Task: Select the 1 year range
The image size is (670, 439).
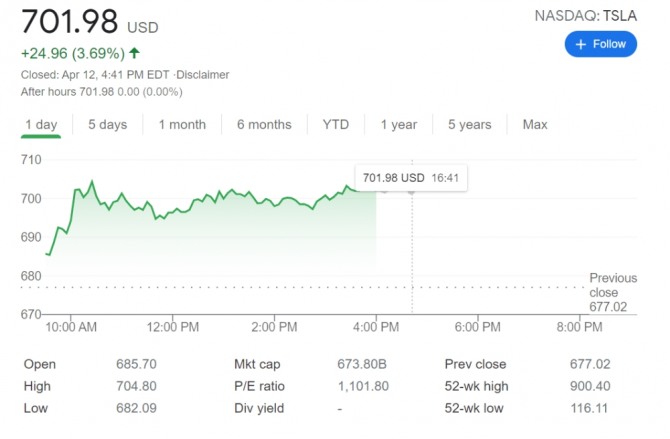Action: point(398,125)
